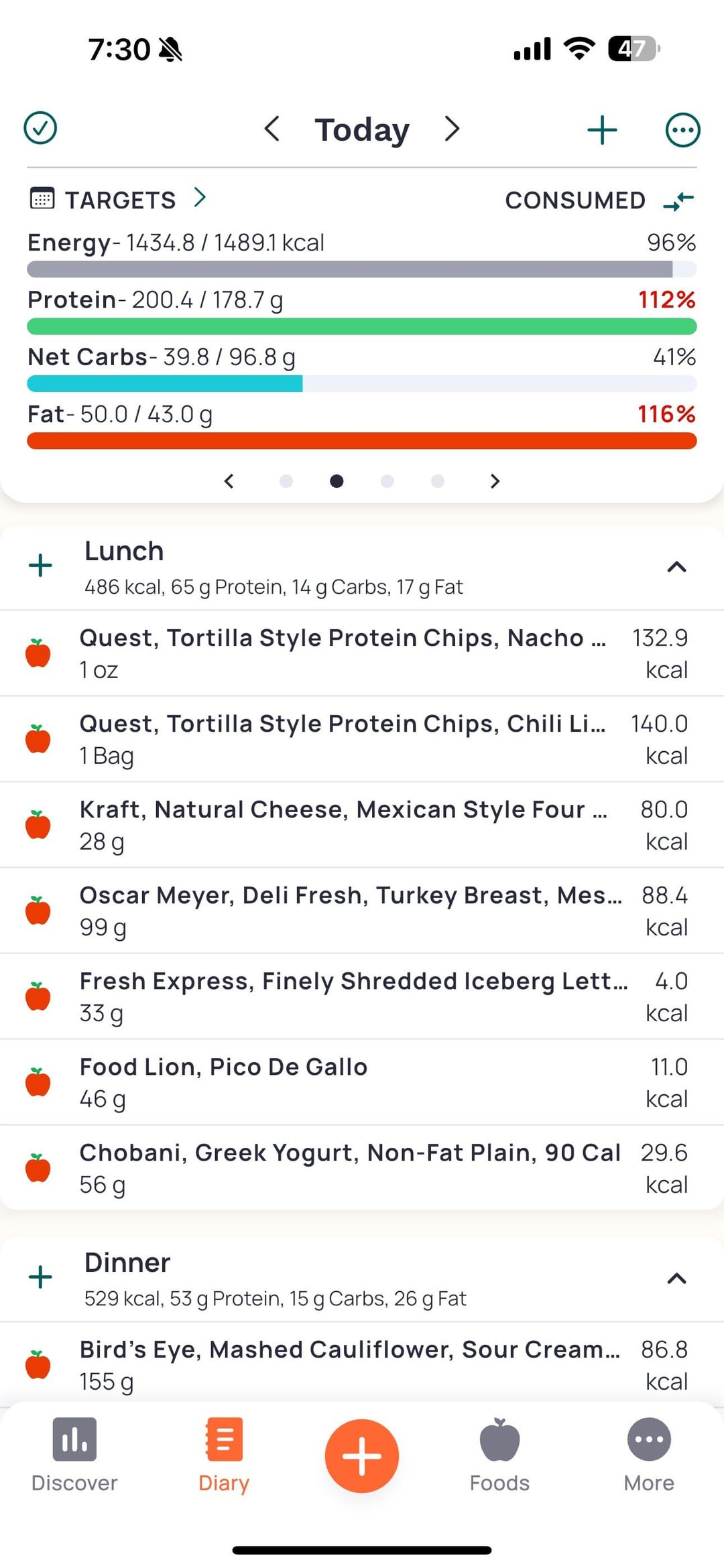Open the Chobani Greek Yogurt entry
724x1568 pixels.
pos(362,1168)
